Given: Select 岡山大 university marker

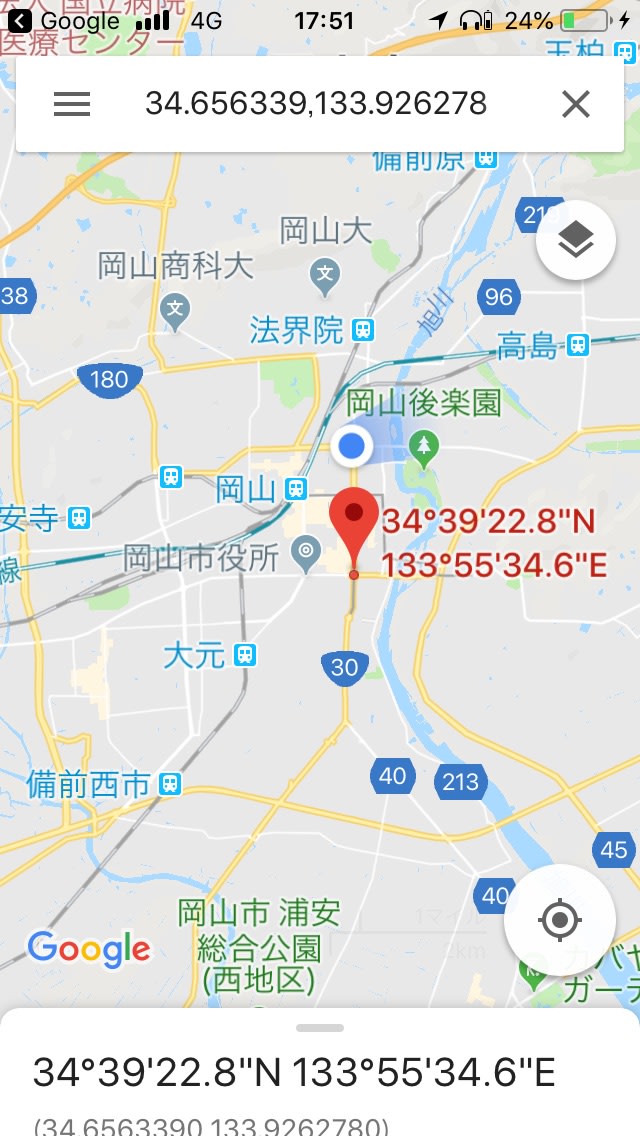Looking at the screenshot, I should coord(325,272).
